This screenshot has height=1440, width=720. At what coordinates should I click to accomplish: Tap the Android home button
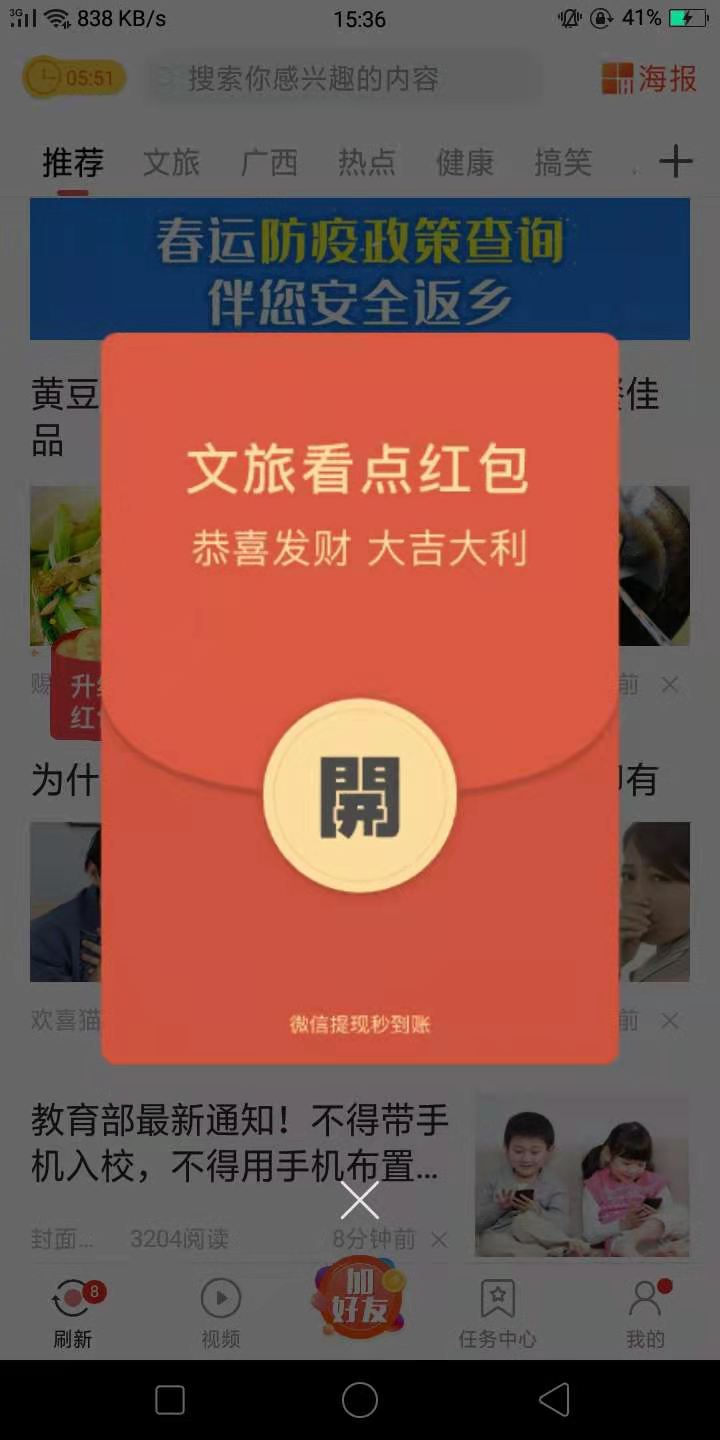[360, 1400]
